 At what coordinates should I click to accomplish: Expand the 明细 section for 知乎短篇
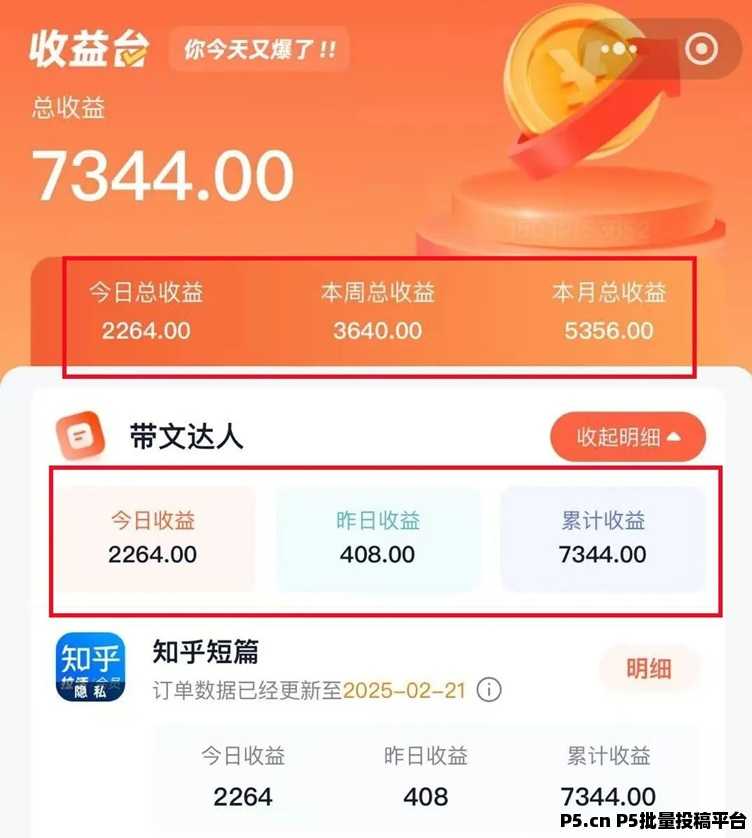click(647, 668)
